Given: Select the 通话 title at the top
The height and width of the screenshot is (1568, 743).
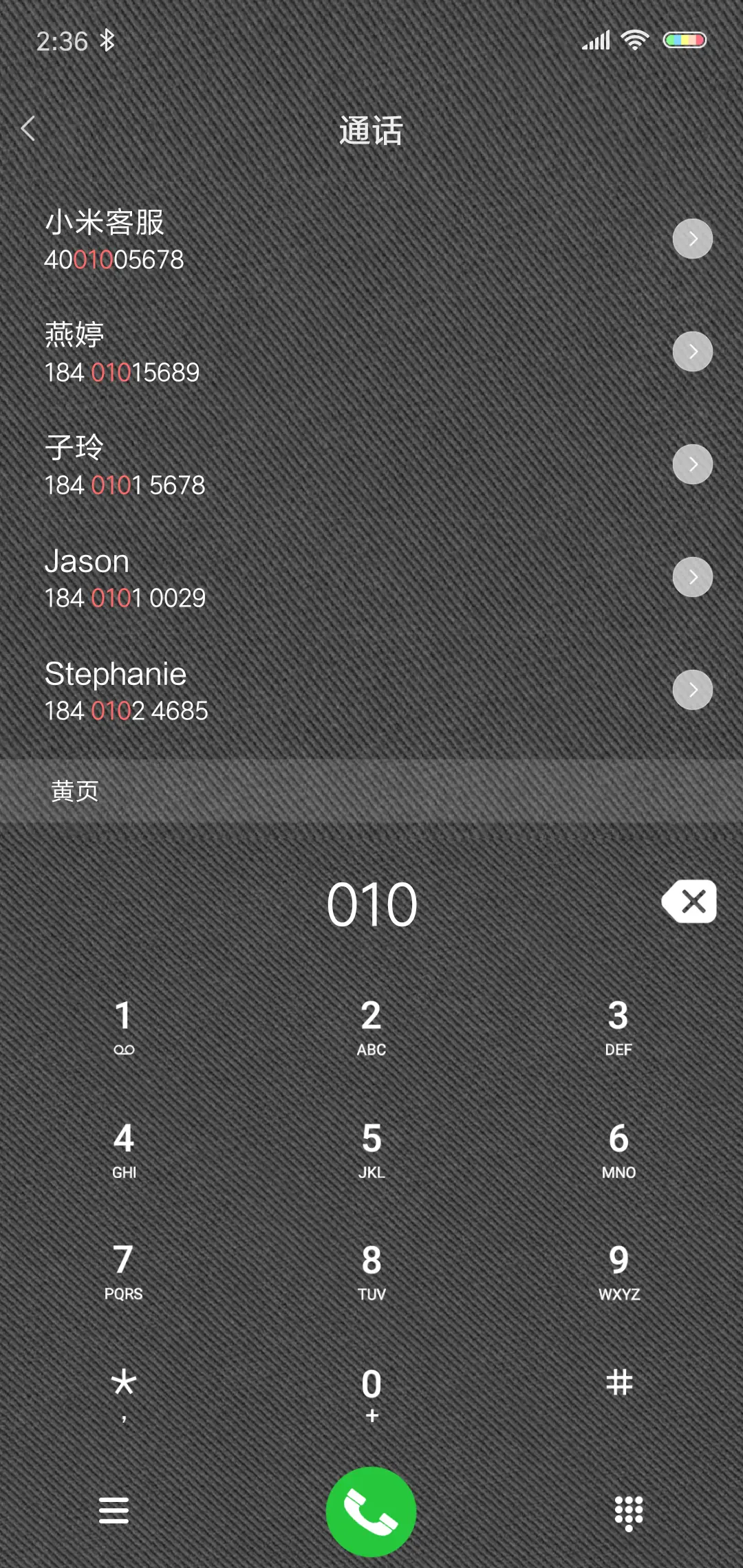Looking at the screenshot, I should pos(370,131).
